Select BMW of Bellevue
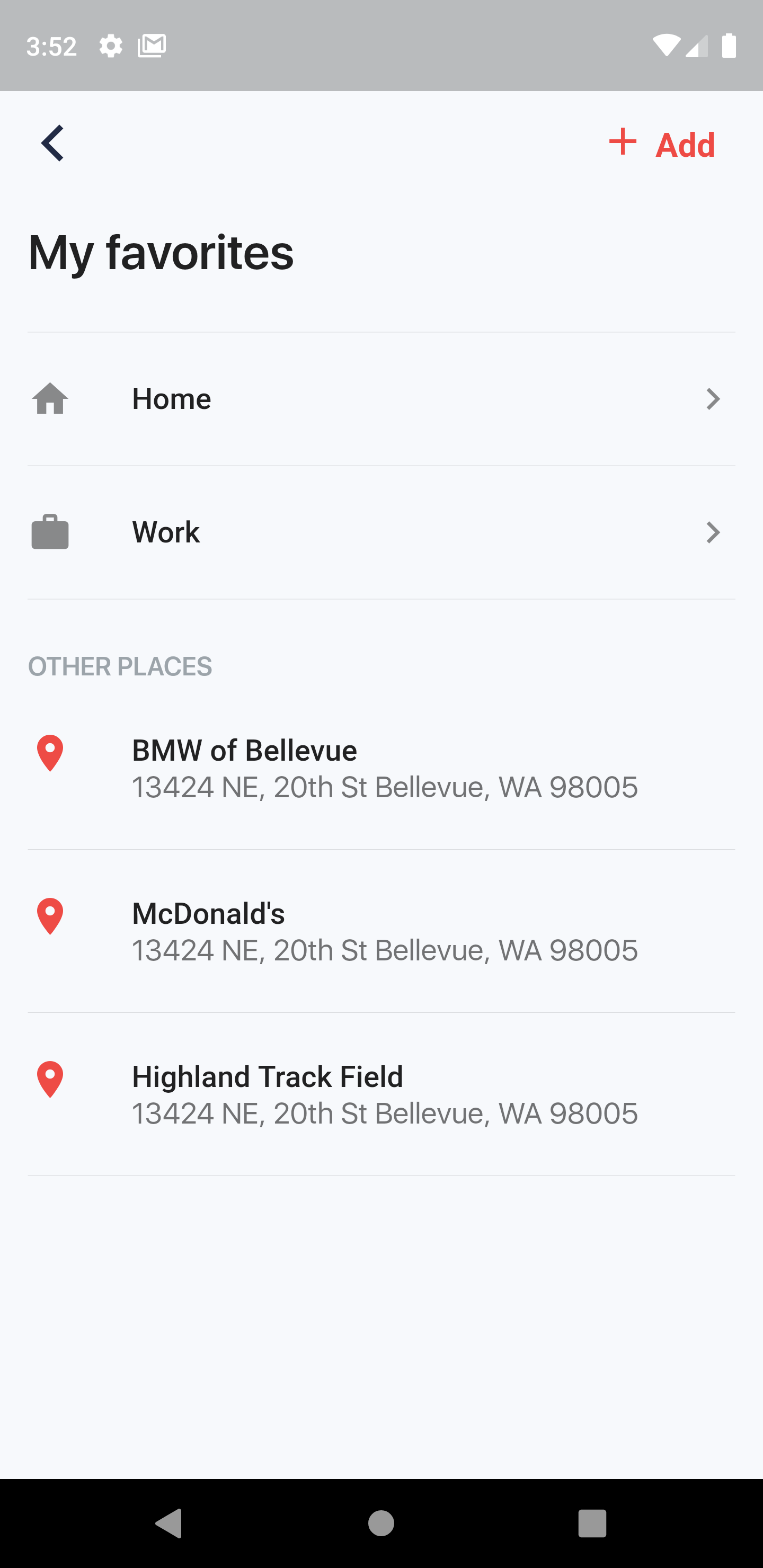 (x=381, y=768)
